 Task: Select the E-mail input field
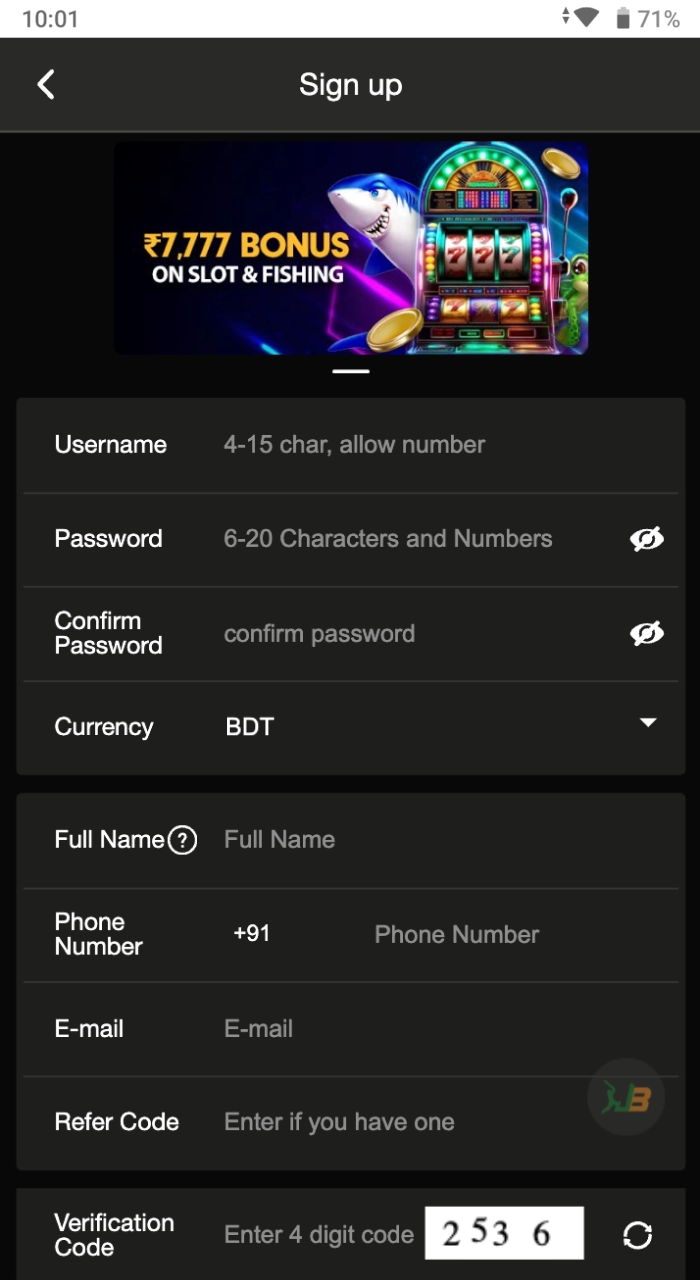pos(400,1029)
